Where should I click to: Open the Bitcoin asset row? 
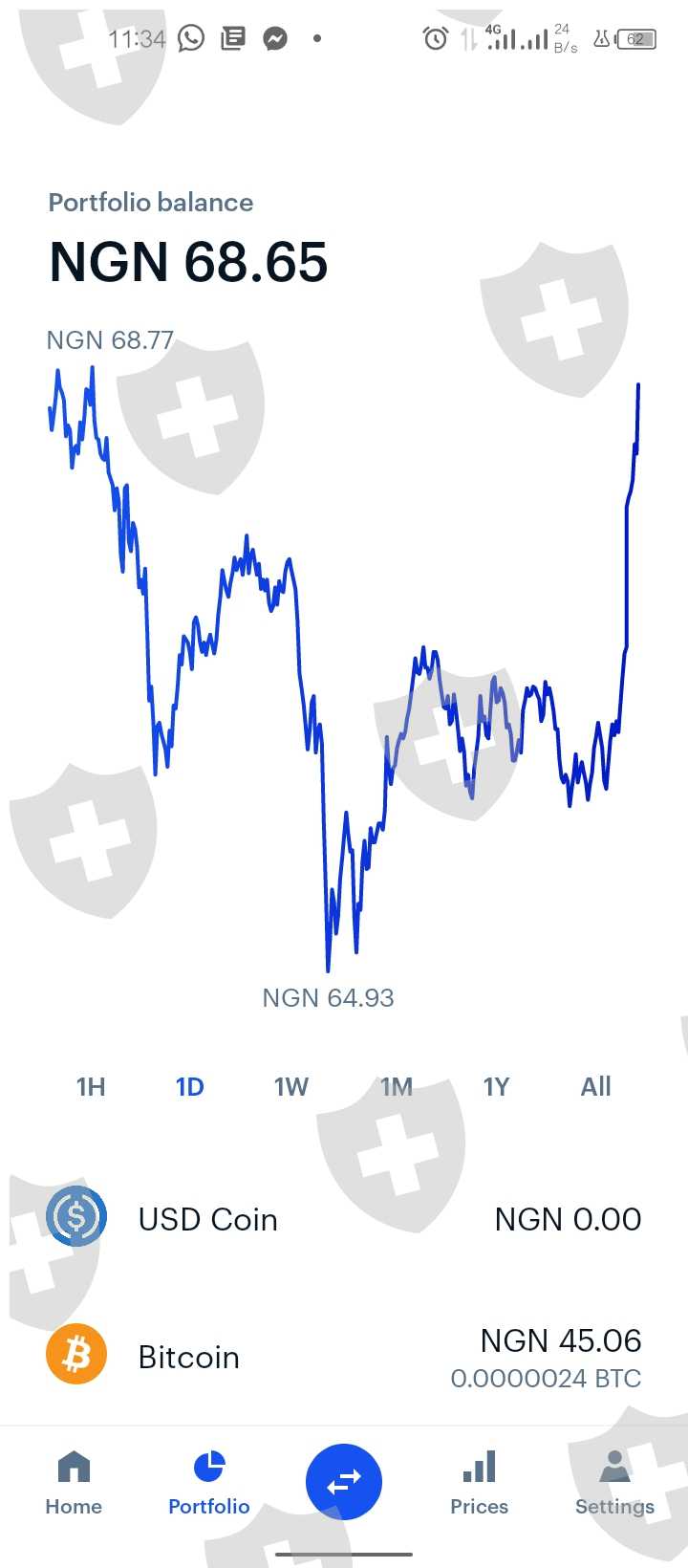click(344, 1357)
